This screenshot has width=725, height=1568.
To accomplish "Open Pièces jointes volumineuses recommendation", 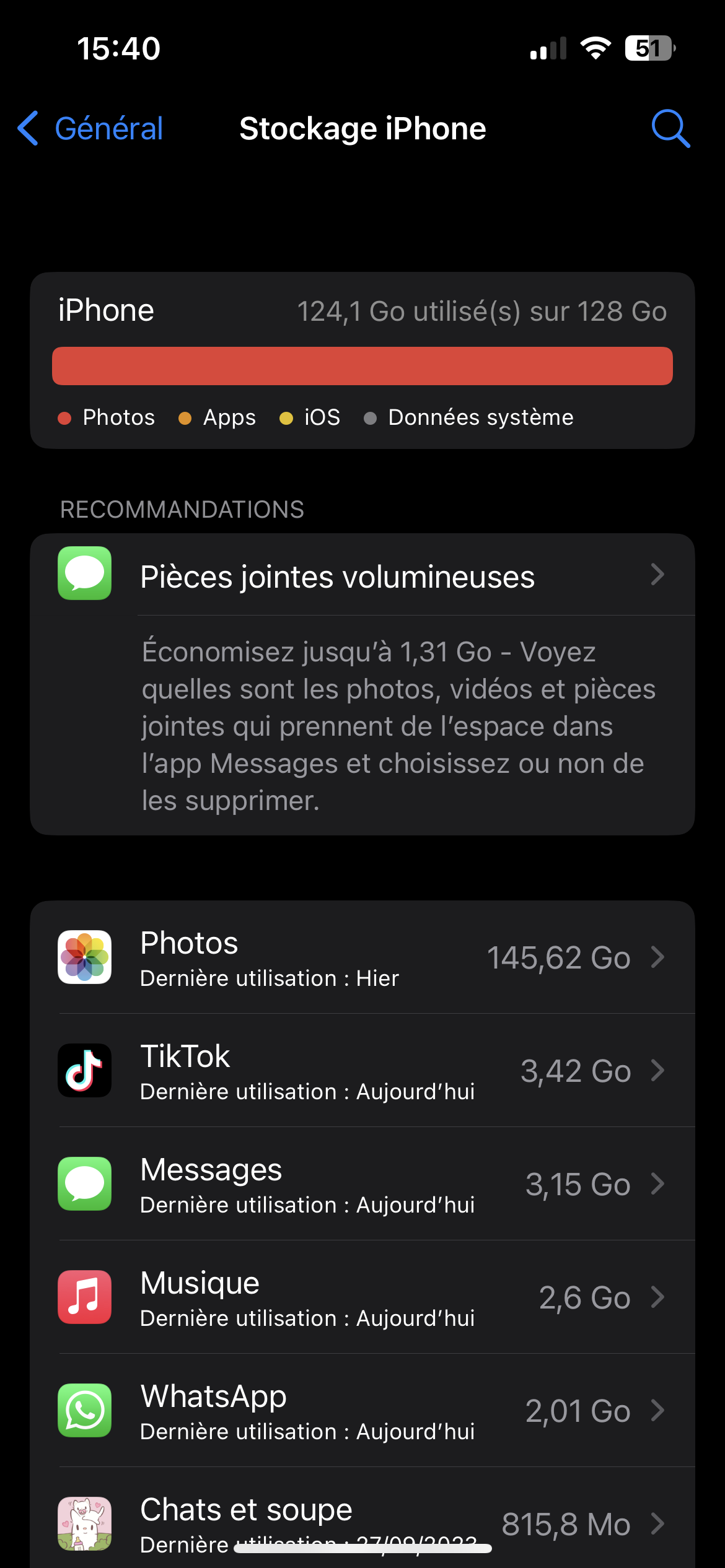I will point(362,576).
